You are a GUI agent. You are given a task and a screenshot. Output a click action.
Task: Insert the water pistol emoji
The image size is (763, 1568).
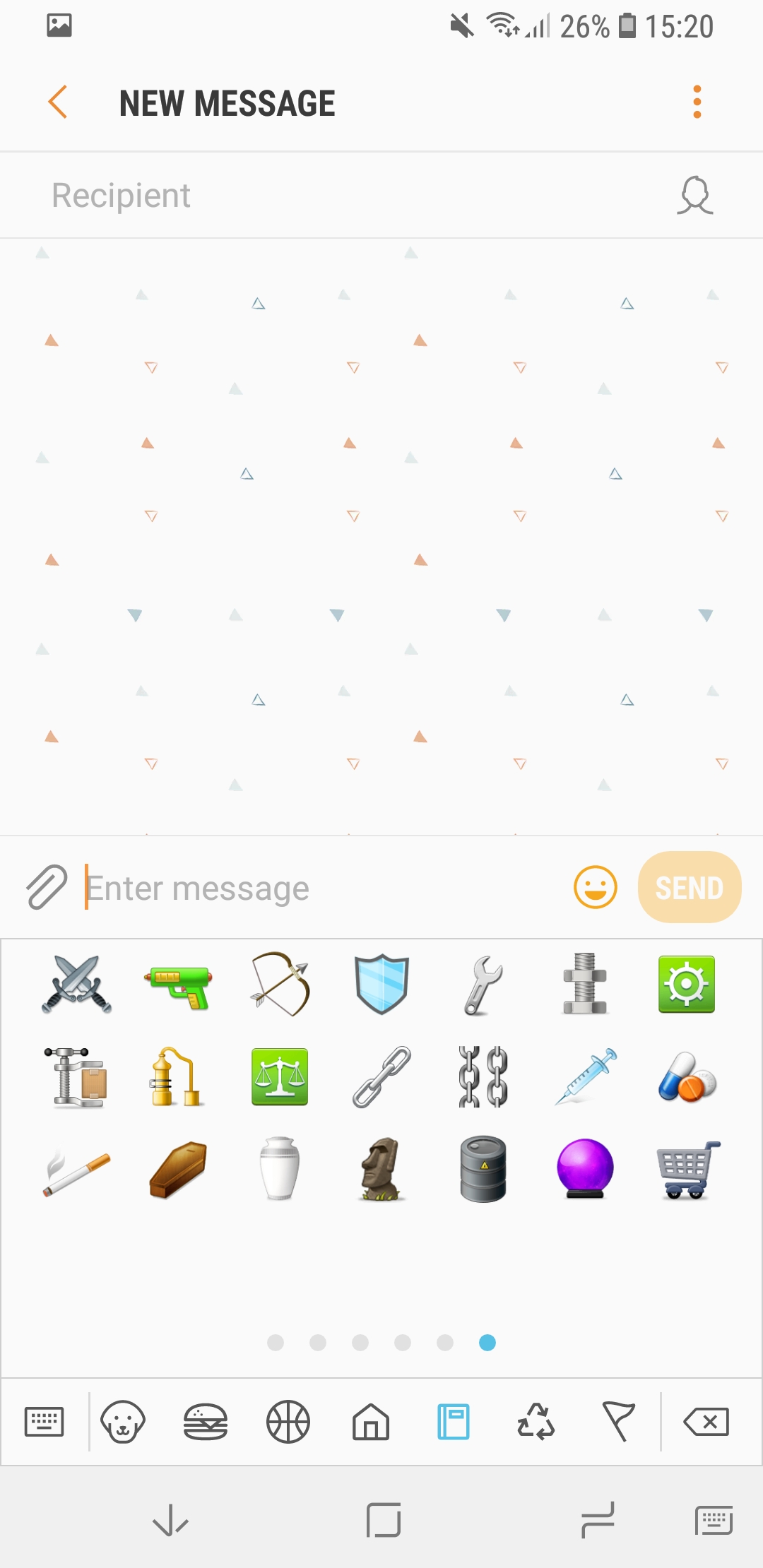(x=178, y=985)
